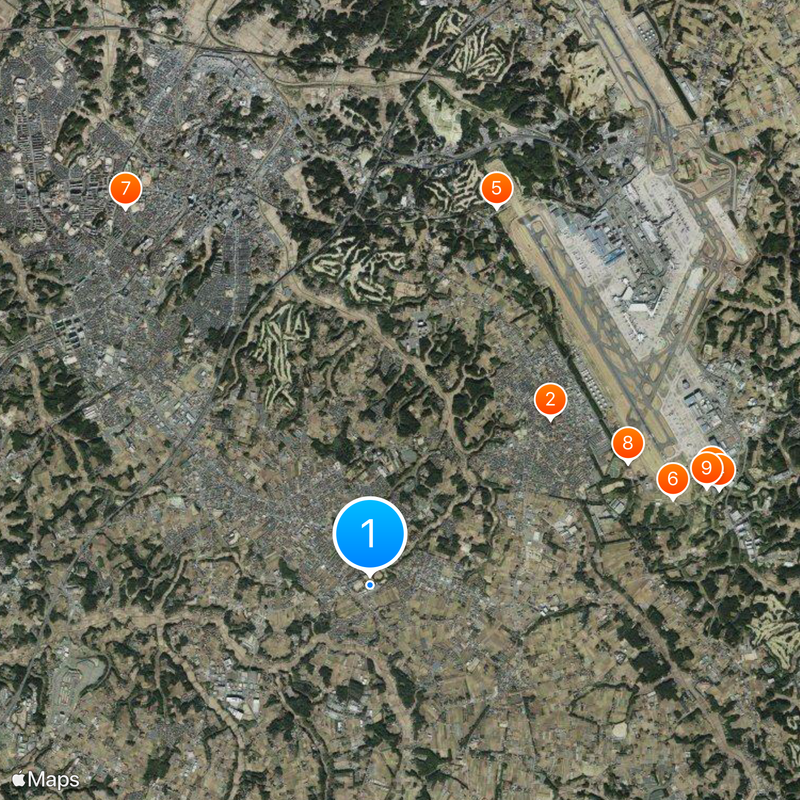Open map pin number 9
Image resolution: width=800 pixels, height=800 pixels.
(x=706, y=467)
